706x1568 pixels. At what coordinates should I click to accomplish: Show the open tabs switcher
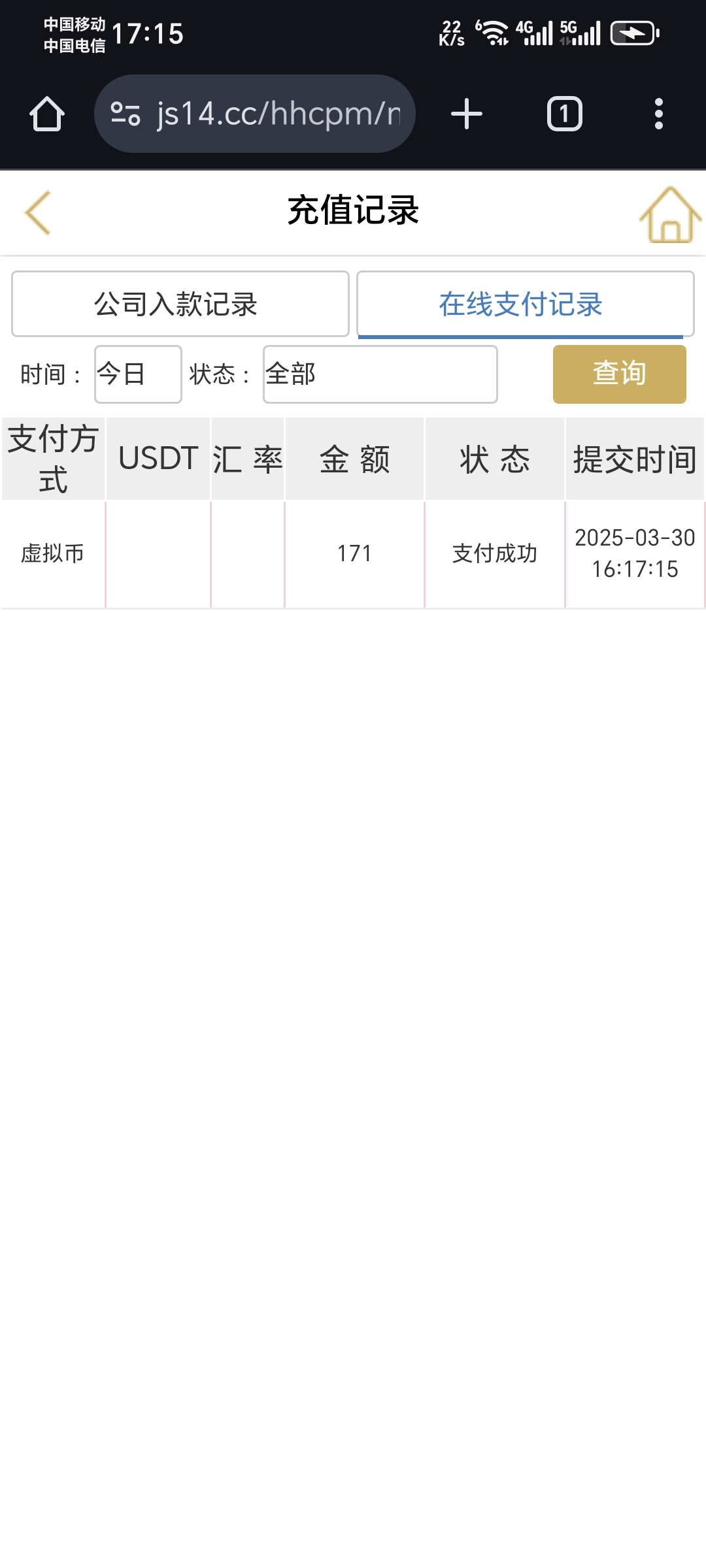point(564,114)
